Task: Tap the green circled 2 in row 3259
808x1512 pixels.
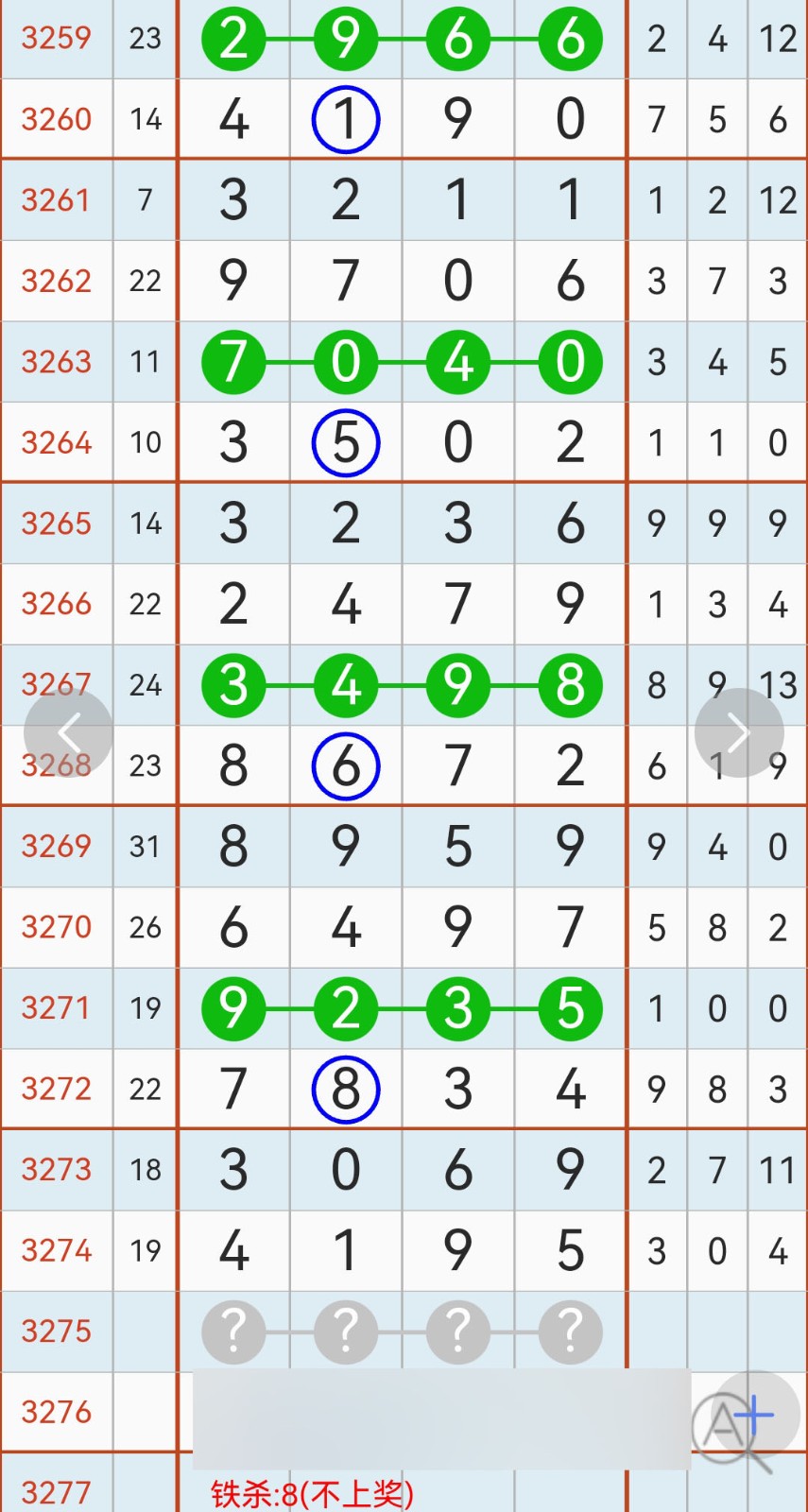Action: point(233,39)
